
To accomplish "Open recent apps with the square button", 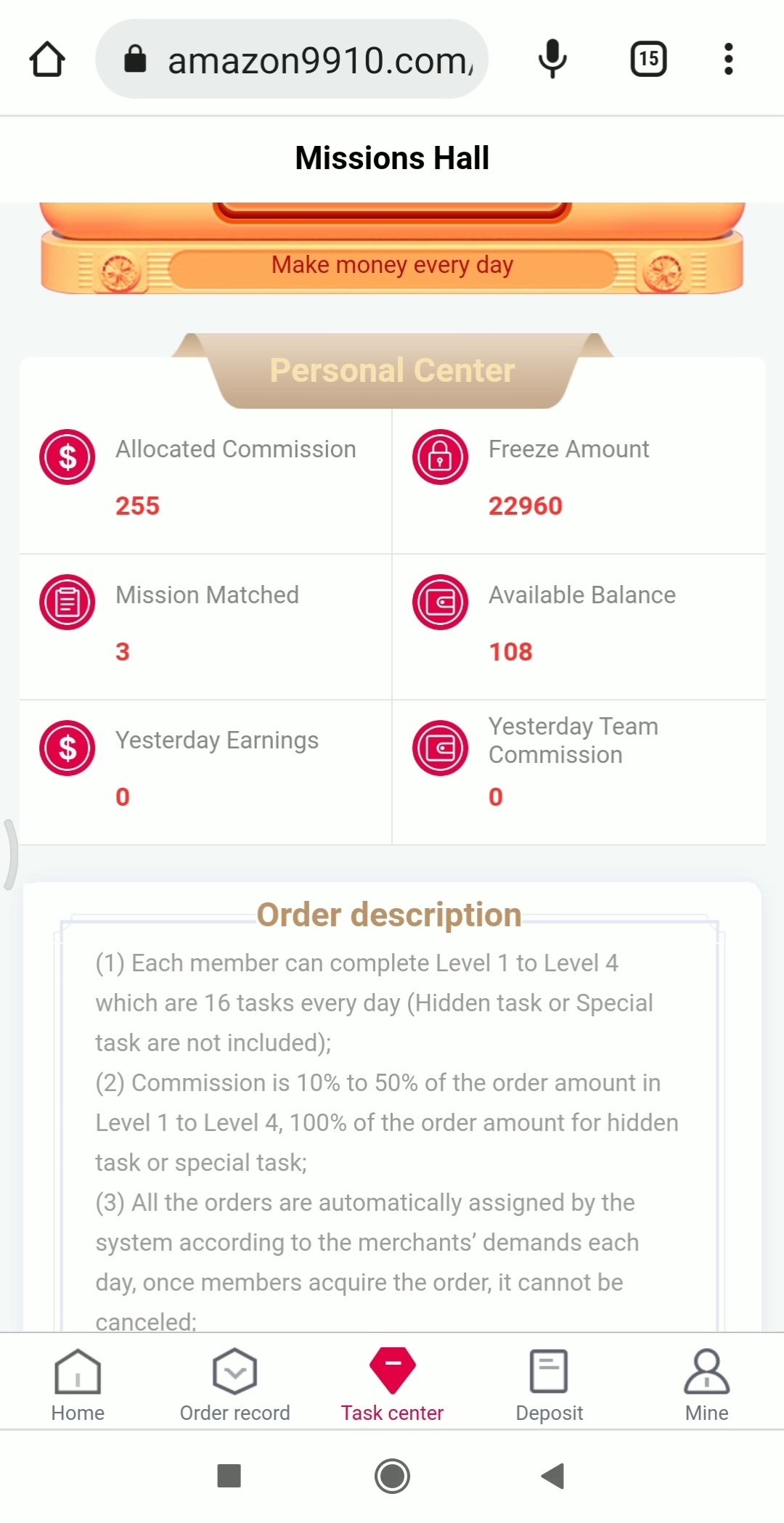I will coord(229,1476).
